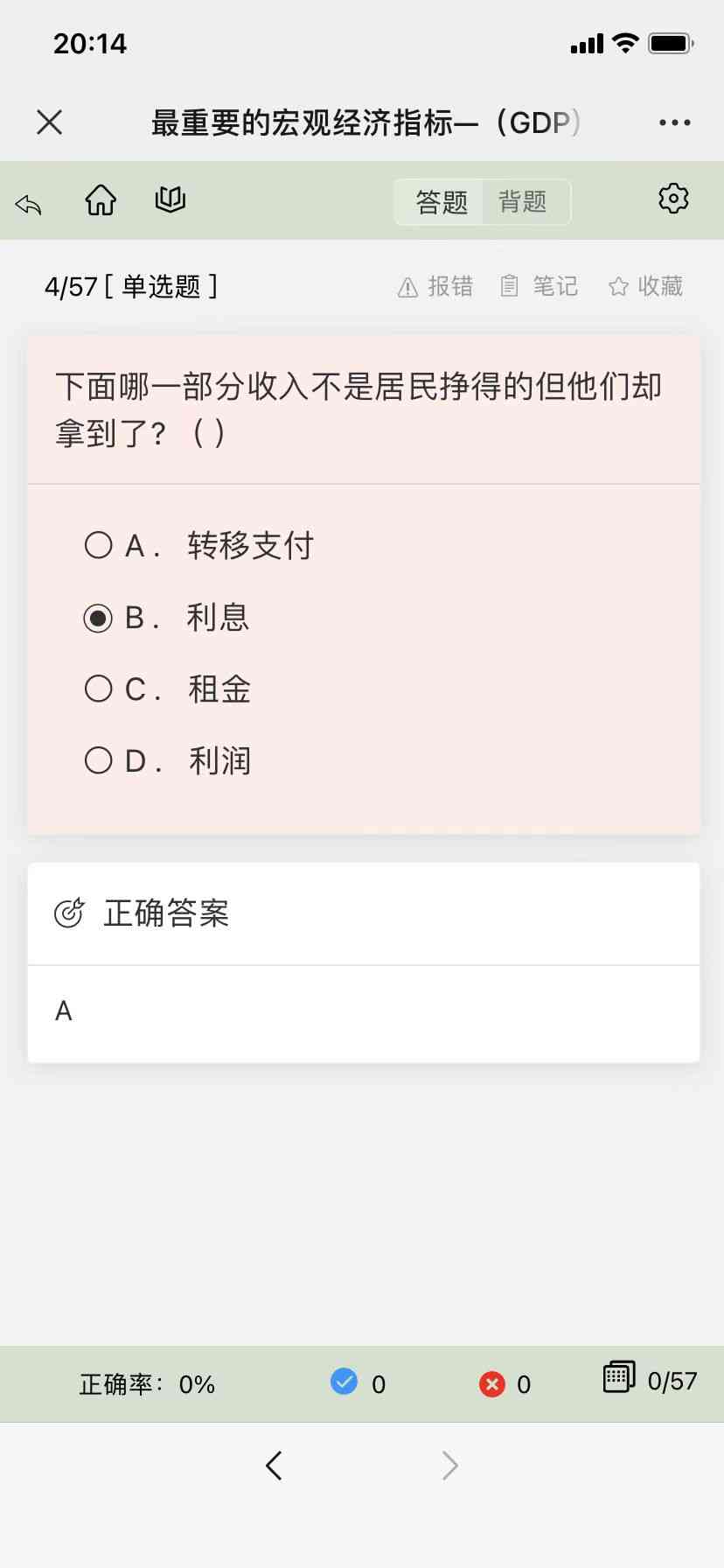
Task: Tap the red wrong-count badge
Action: tap(492, 1383)
